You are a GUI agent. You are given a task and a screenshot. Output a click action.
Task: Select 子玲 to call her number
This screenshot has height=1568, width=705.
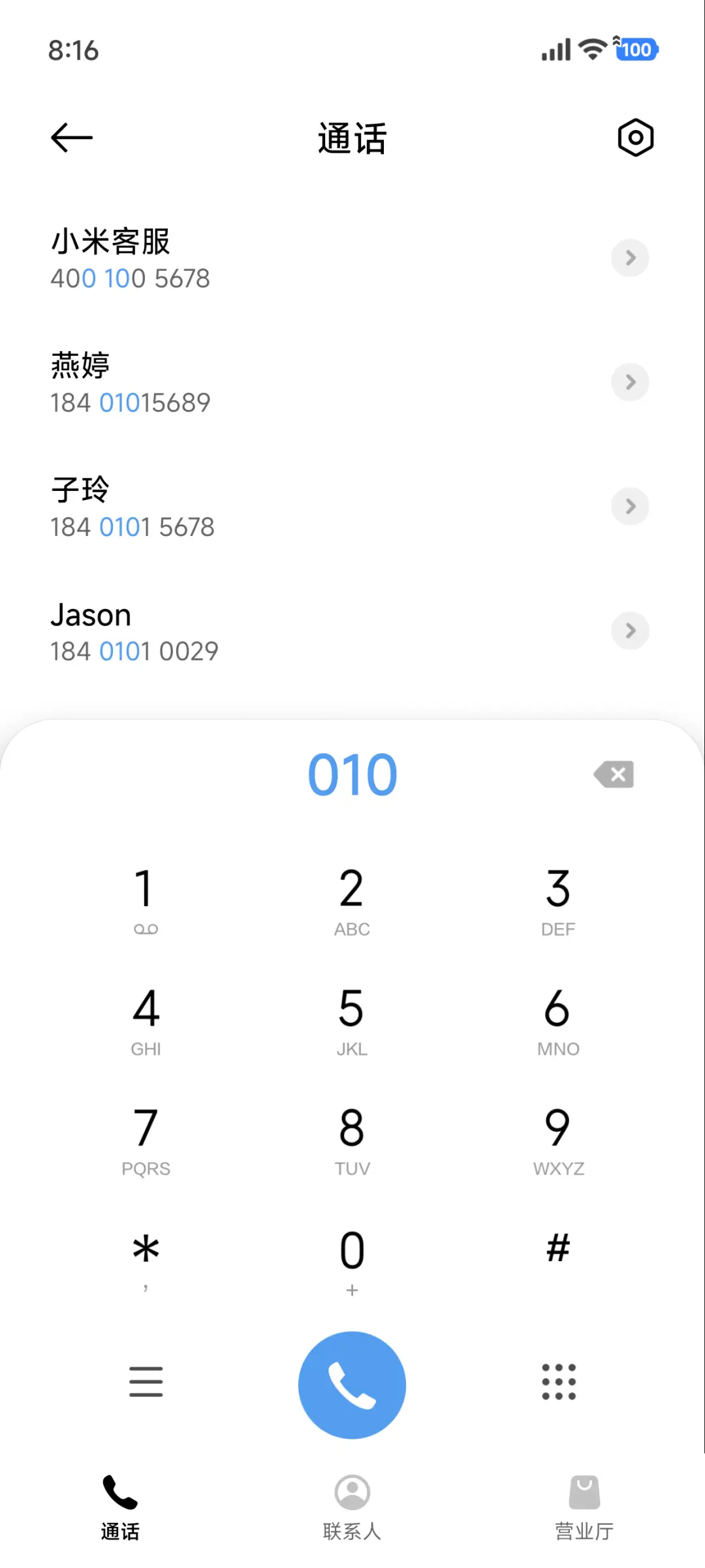coord(261,506)
